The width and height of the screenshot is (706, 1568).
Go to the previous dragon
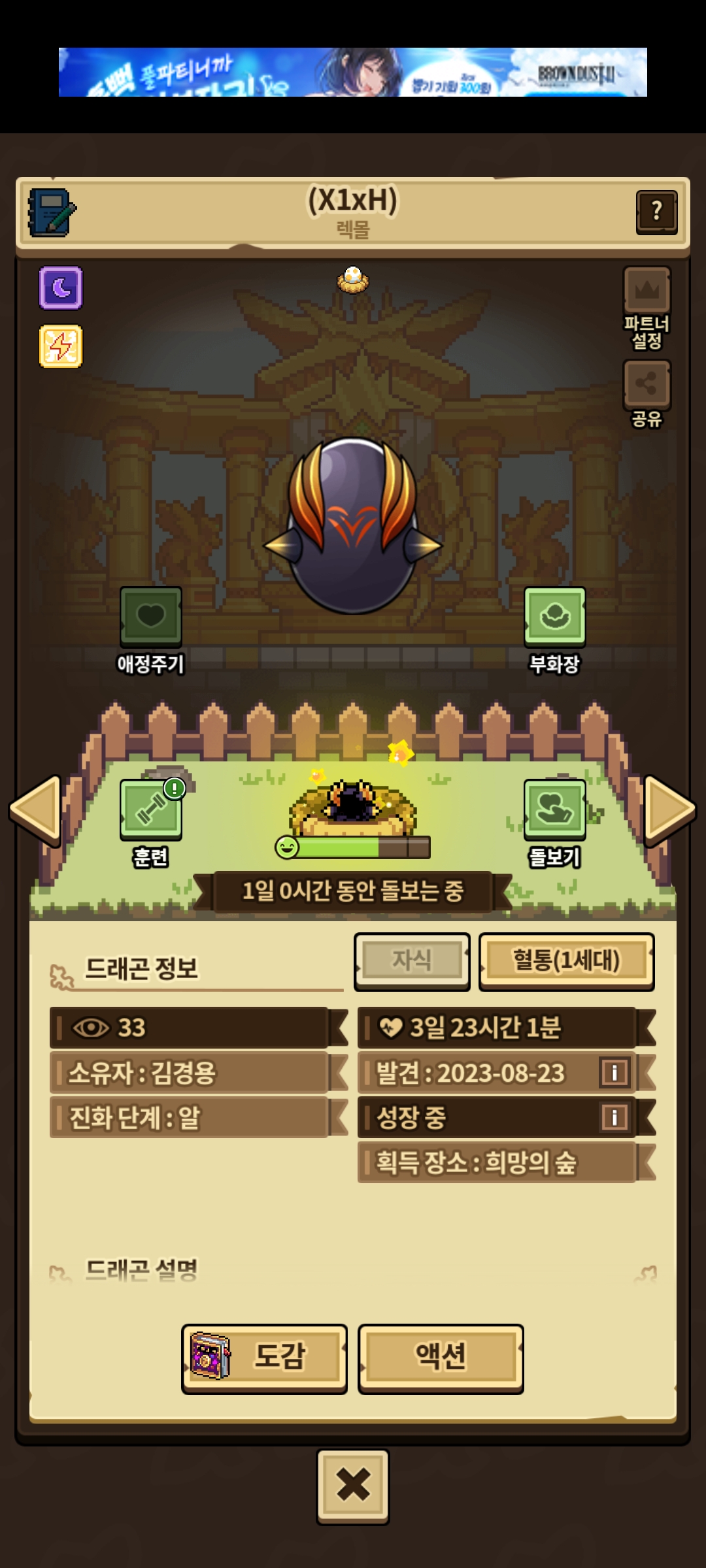click(37, 809)
